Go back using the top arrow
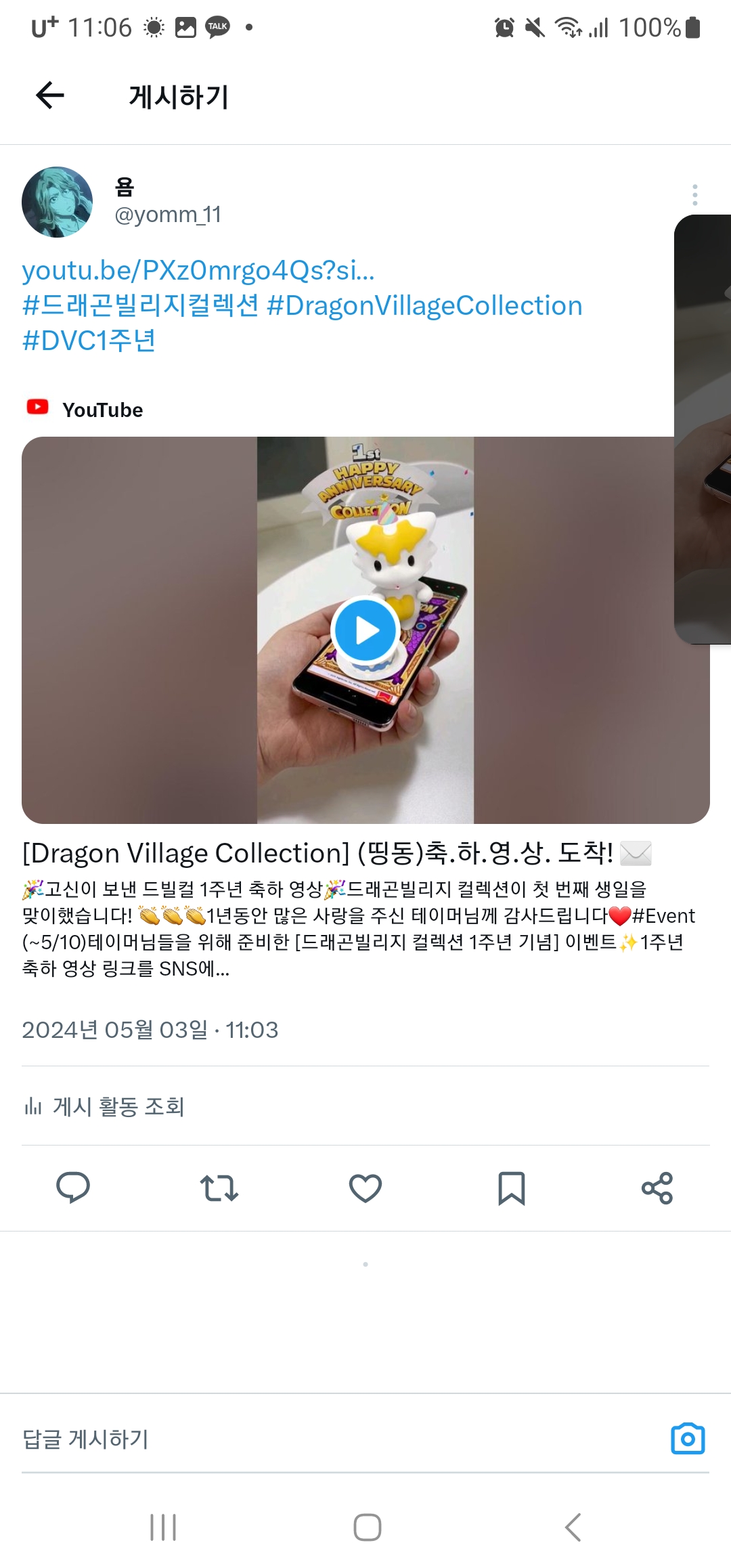Image resolution: width=731 pixels, height=1568 pixels. click(50, 95)
